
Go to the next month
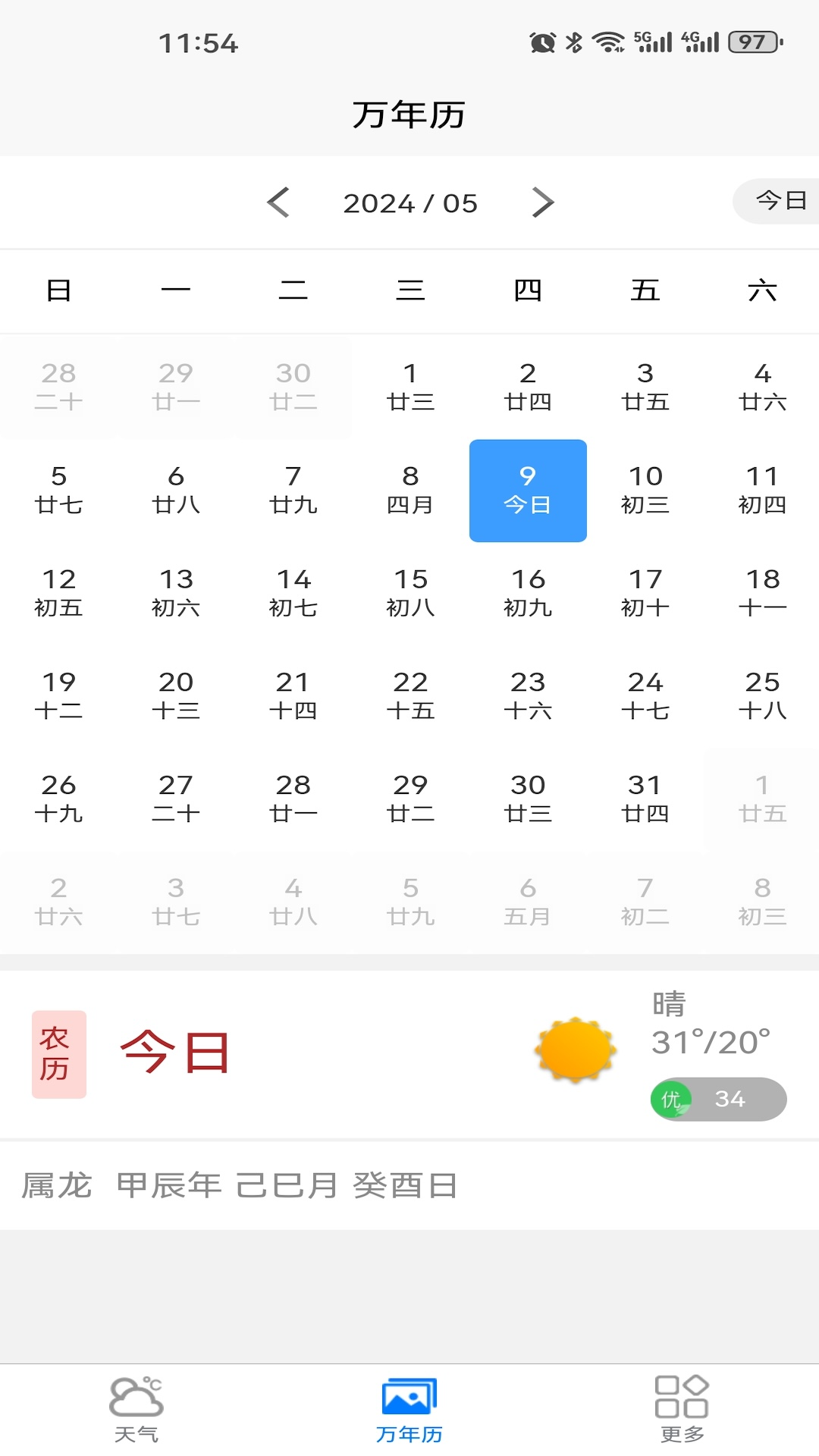[x=542, y=202]
